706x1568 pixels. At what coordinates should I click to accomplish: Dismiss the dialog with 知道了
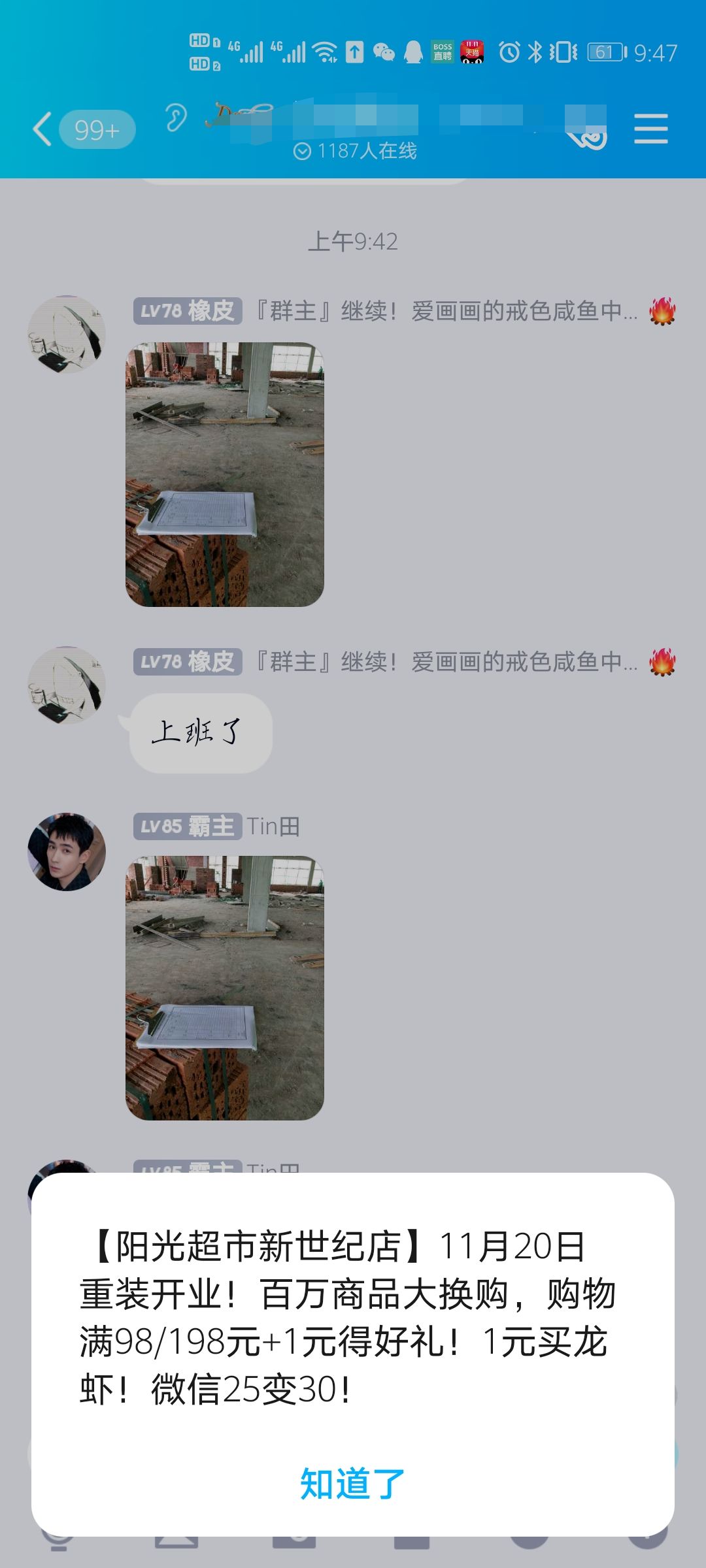352,1484
